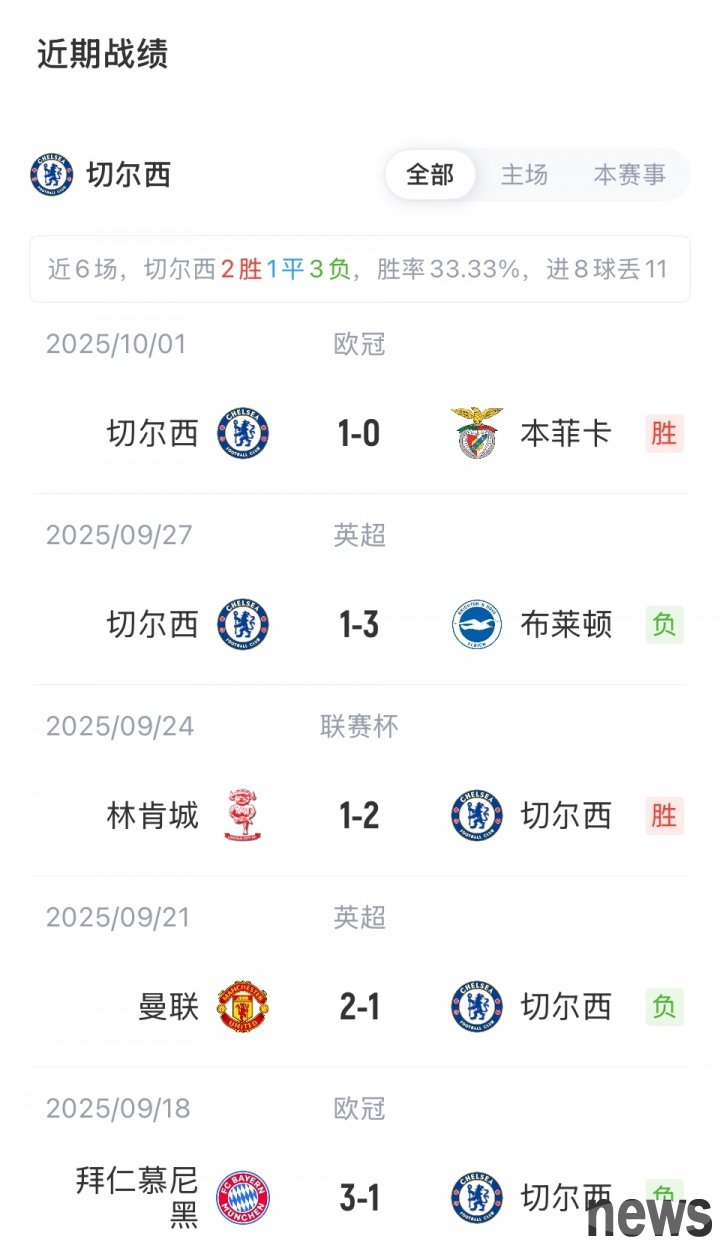Open the 切尔西 vs 本菲卡 match
This screenshot has width=720, height=1242.
coord(359,434)
